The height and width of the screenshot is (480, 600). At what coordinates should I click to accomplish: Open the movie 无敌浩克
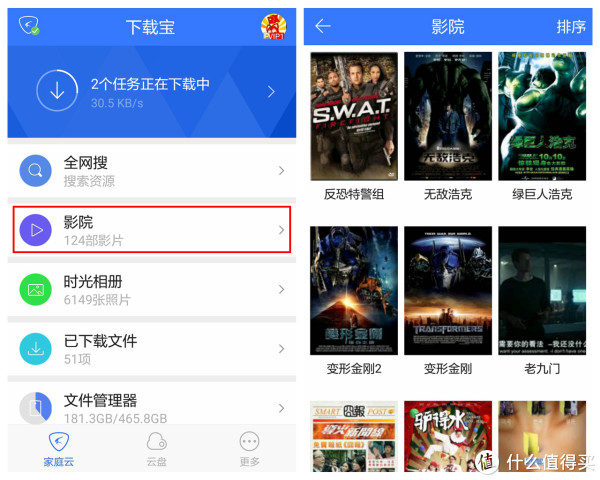point(448,117)
